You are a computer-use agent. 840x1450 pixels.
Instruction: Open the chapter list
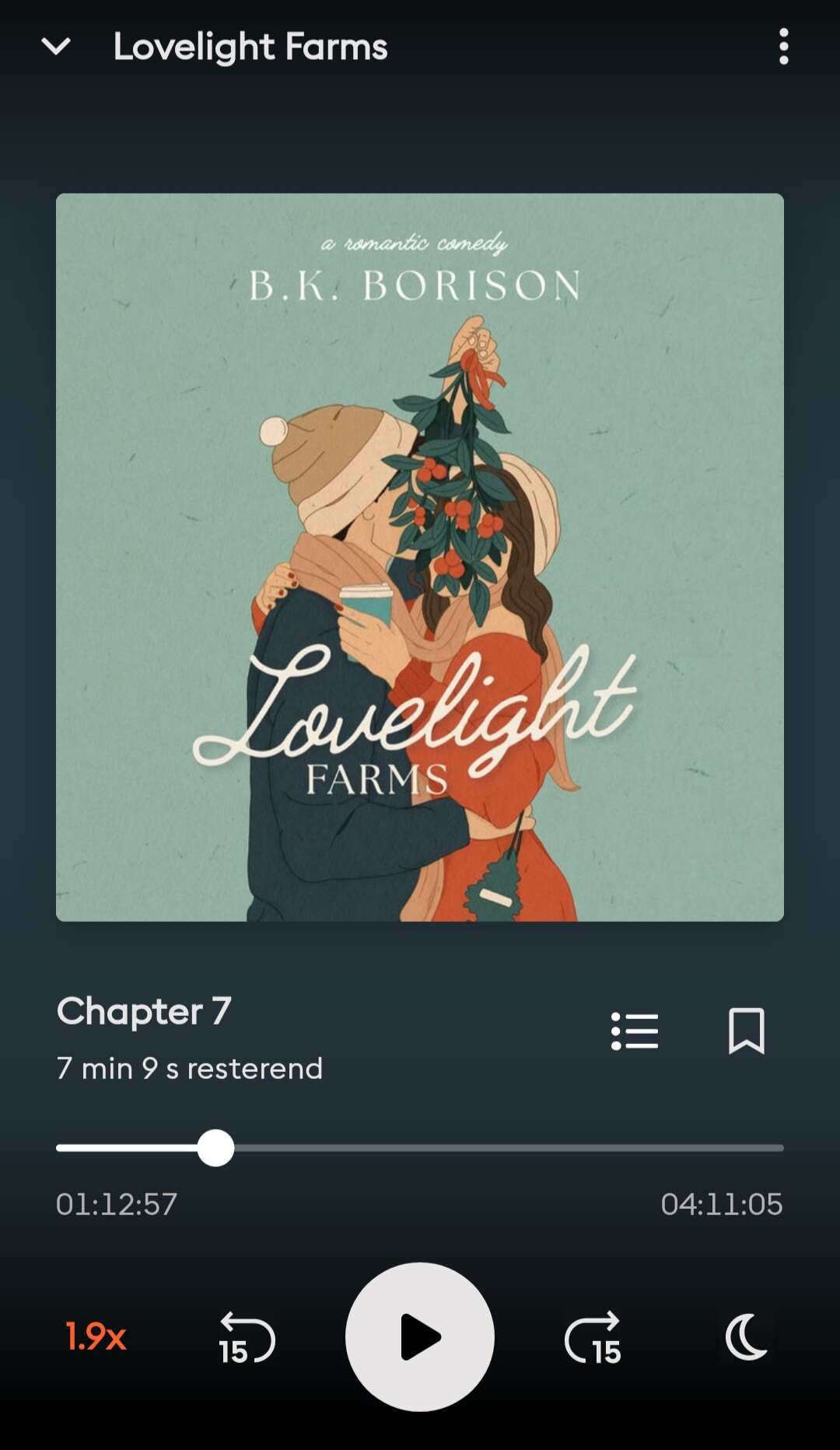[x=635, y=1031]
